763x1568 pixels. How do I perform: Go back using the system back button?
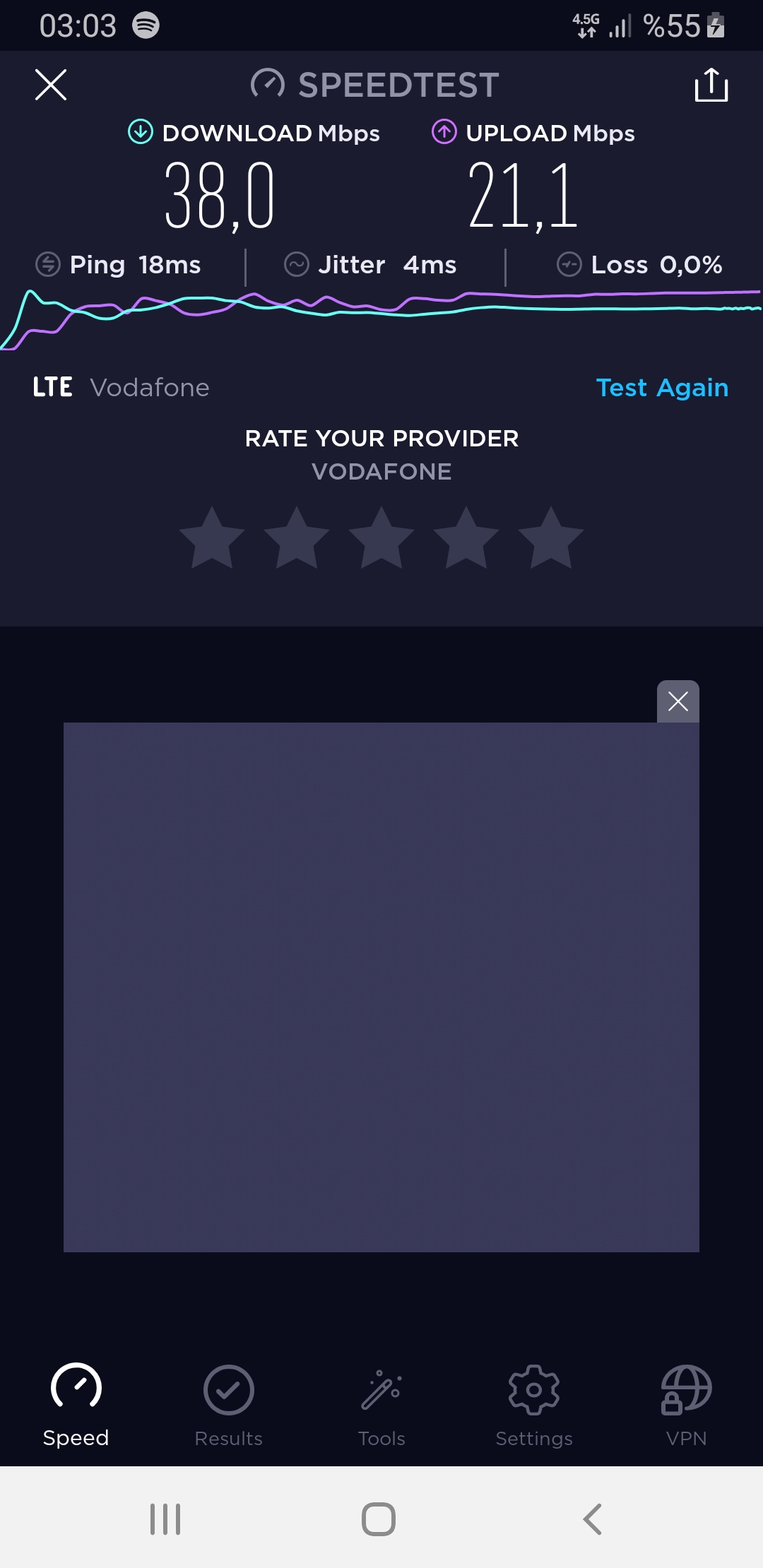pos(592,1519)
